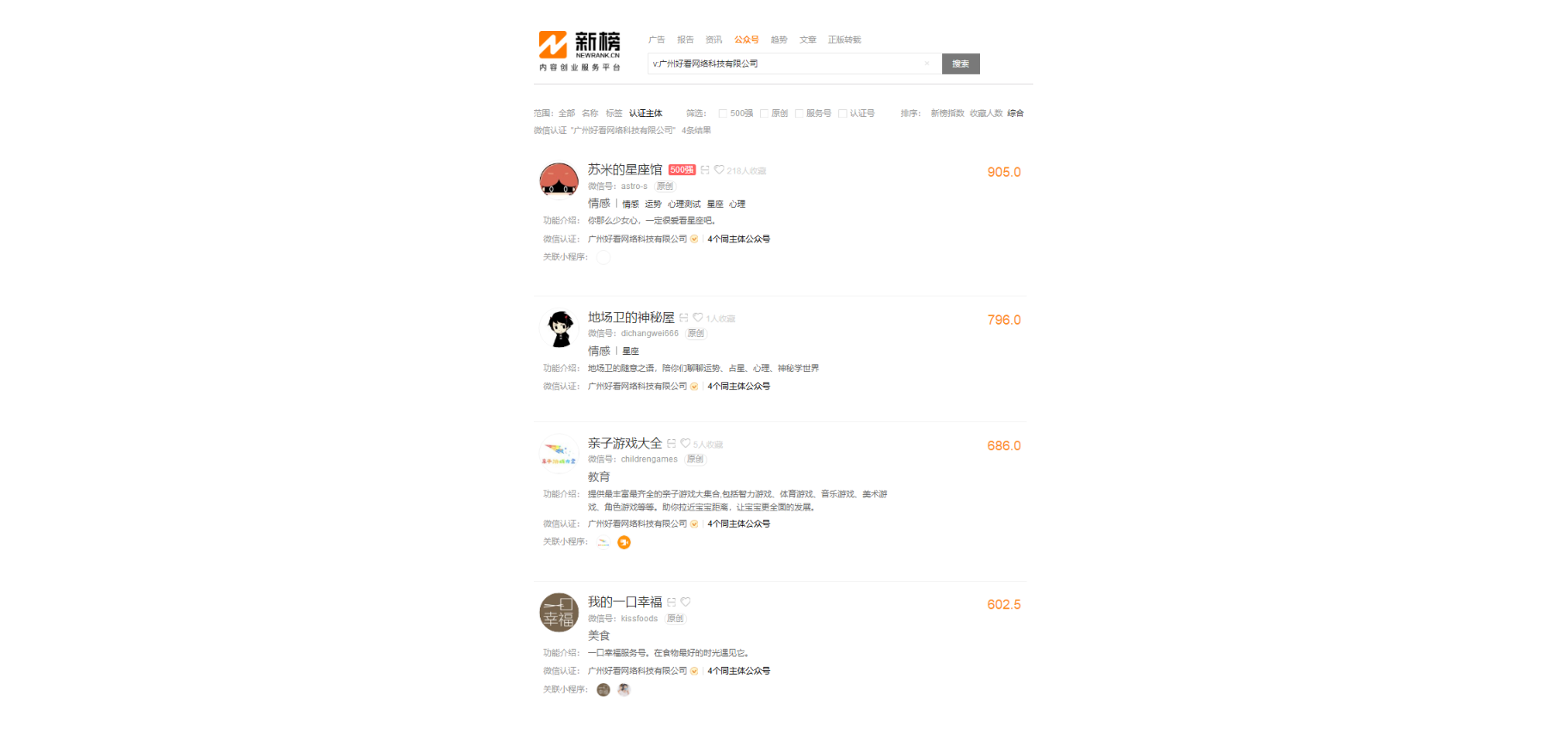Clear the search text with the X
Image resolution: width=1568 pixels, height=739 pixels.
[927, 64]
